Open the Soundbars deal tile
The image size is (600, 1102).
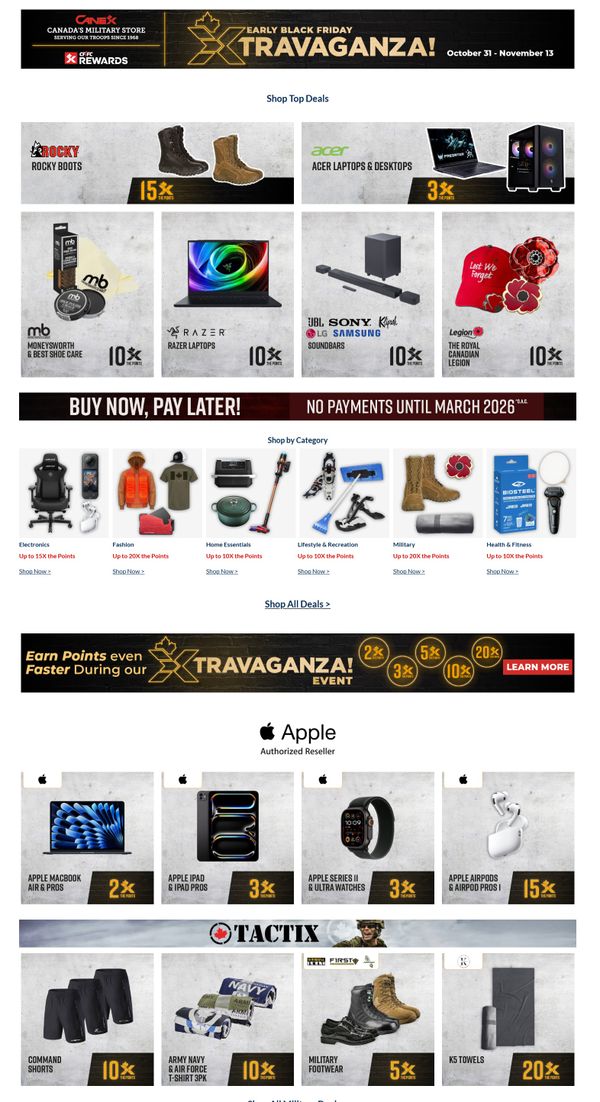tap(367, 294)
